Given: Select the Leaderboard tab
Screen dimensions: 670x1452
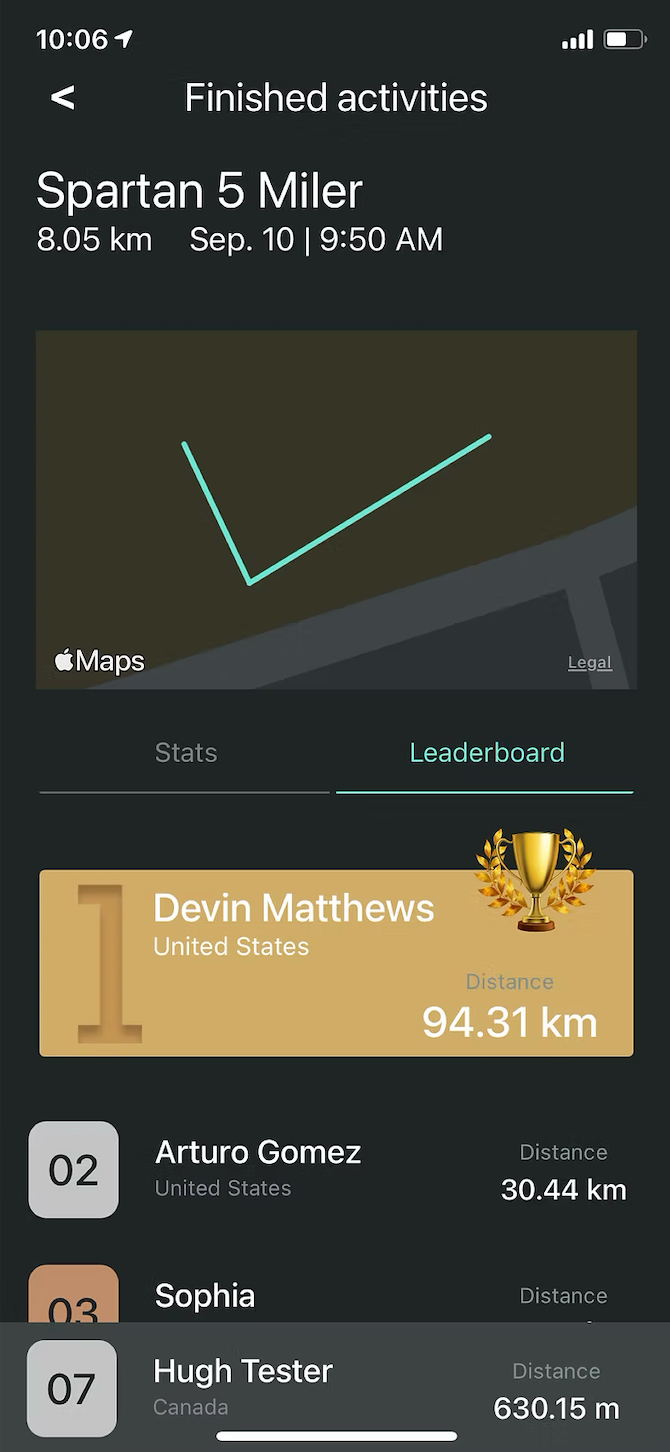Looking at the screenshot, I should pos(486,753).
